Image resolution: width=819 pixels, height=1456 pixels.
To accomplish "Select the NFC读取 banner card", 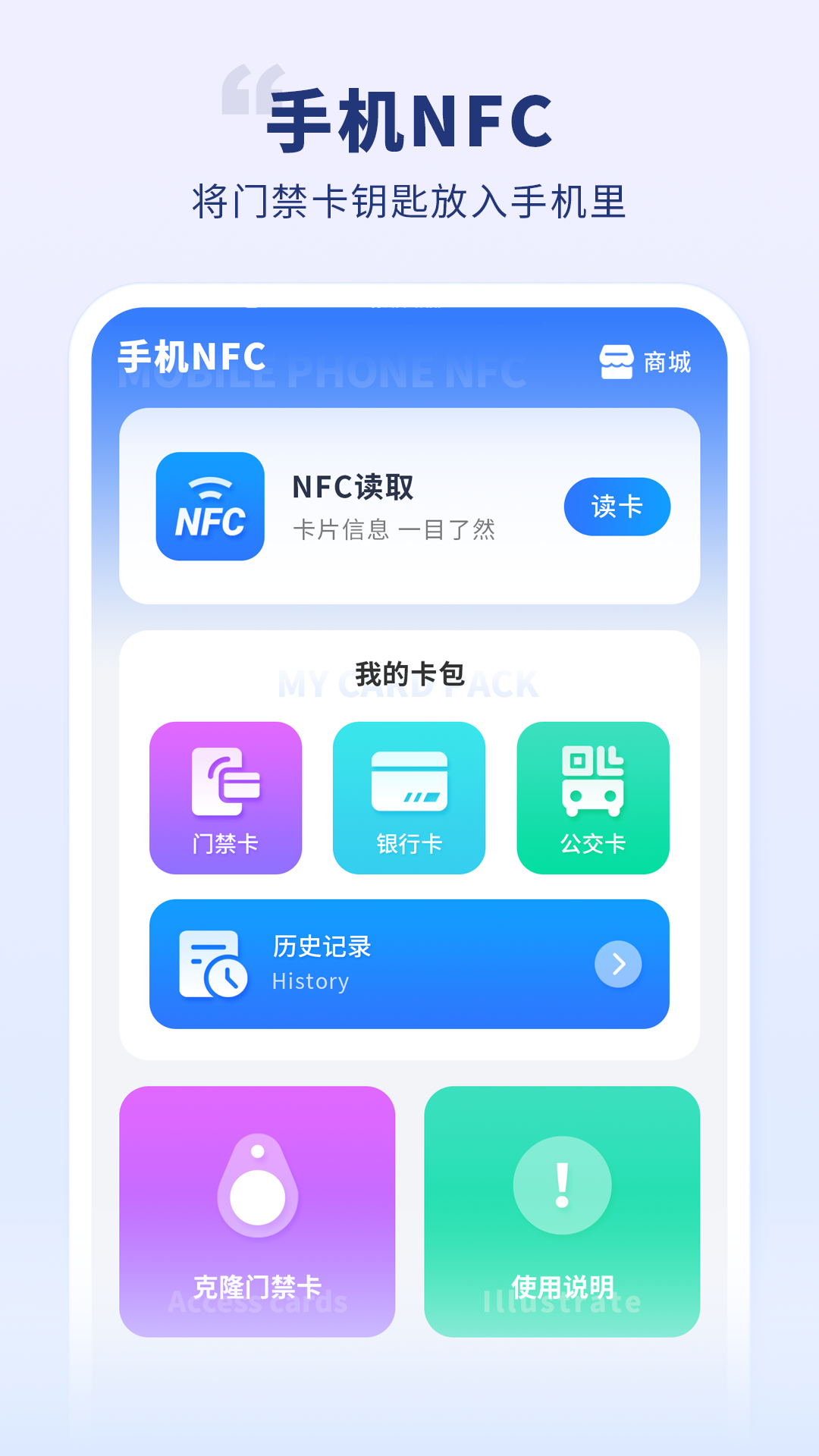I will (408, 506).
